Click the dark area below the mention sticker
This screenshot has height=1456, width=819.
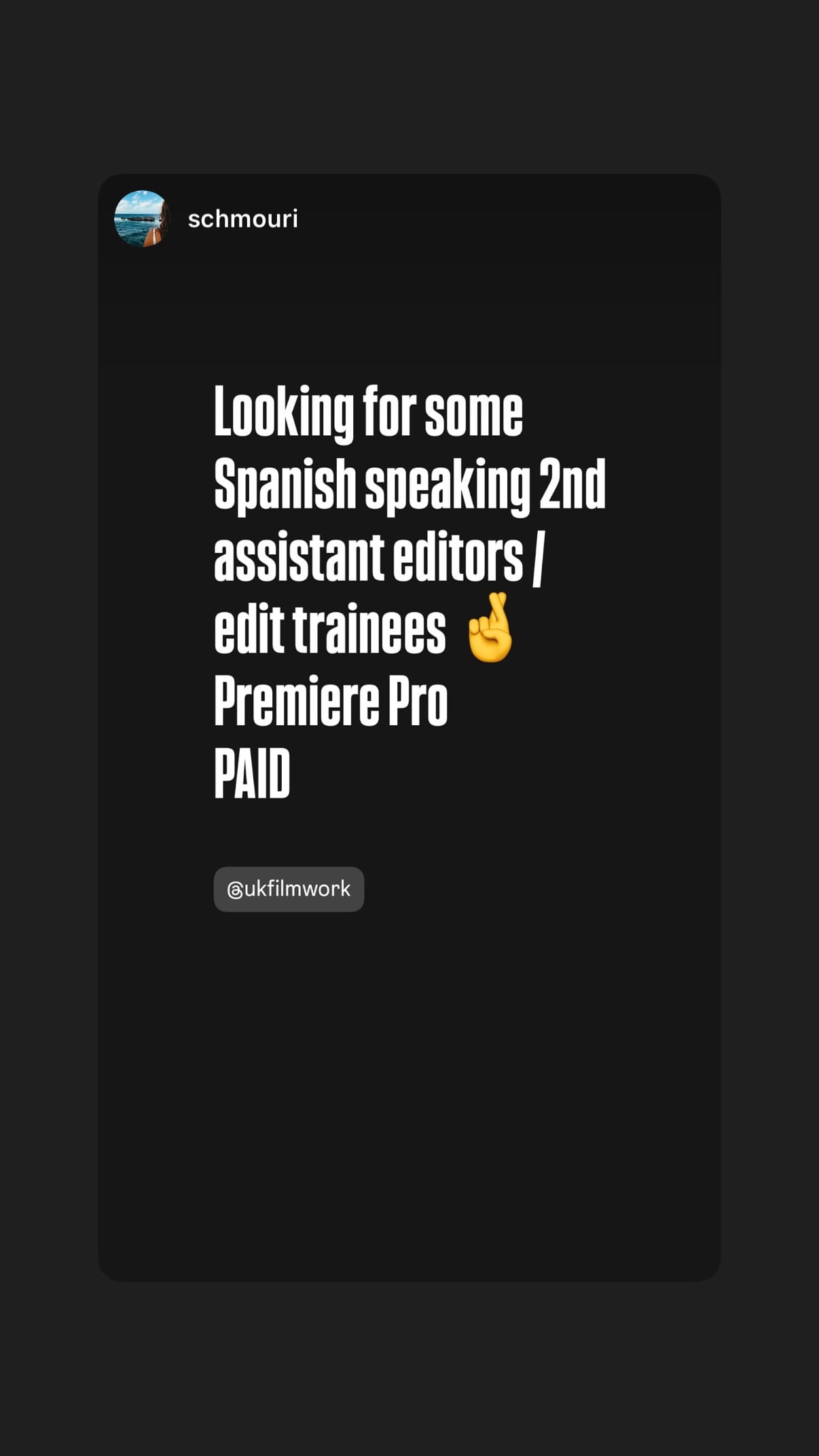(407, 1087)
